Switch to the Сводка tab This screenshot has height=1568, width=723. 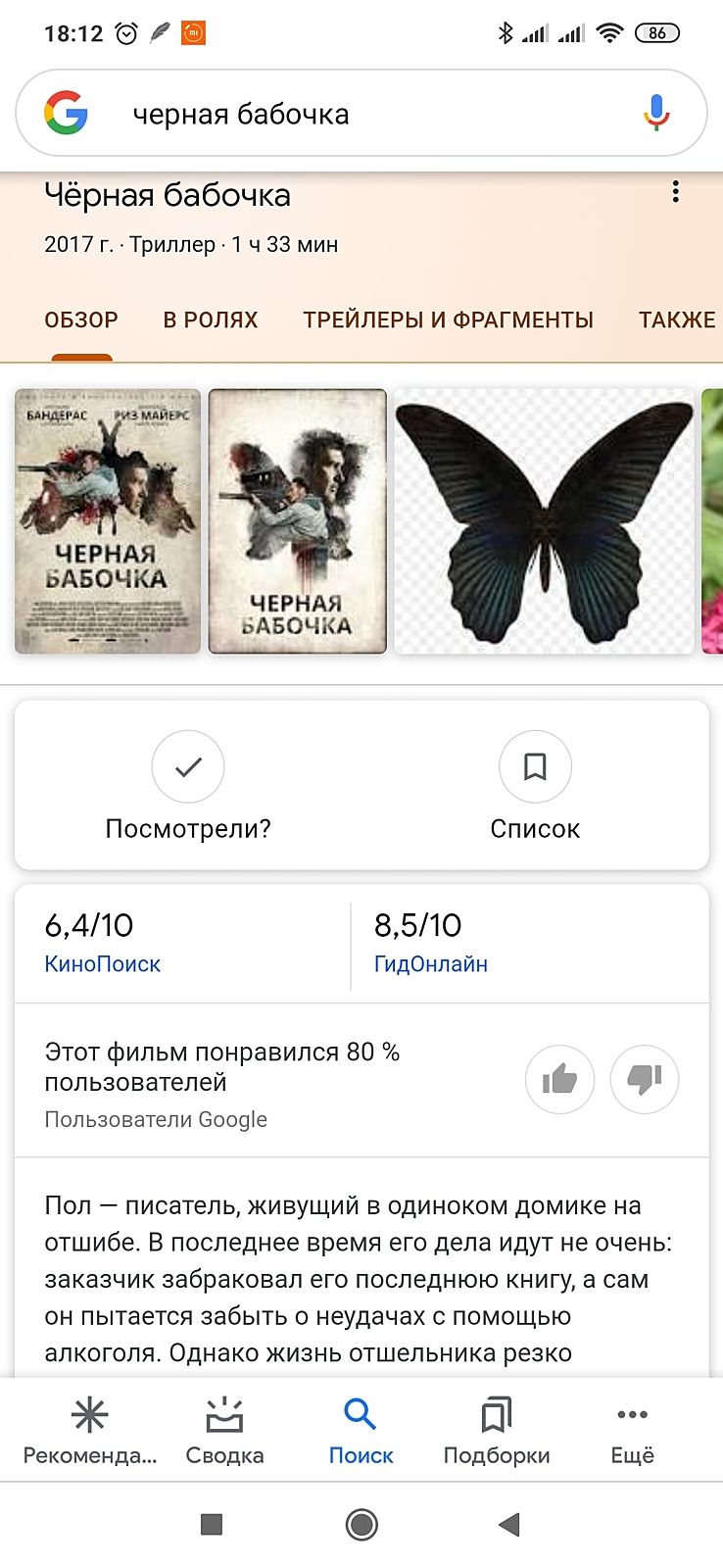pos(224,1431)
